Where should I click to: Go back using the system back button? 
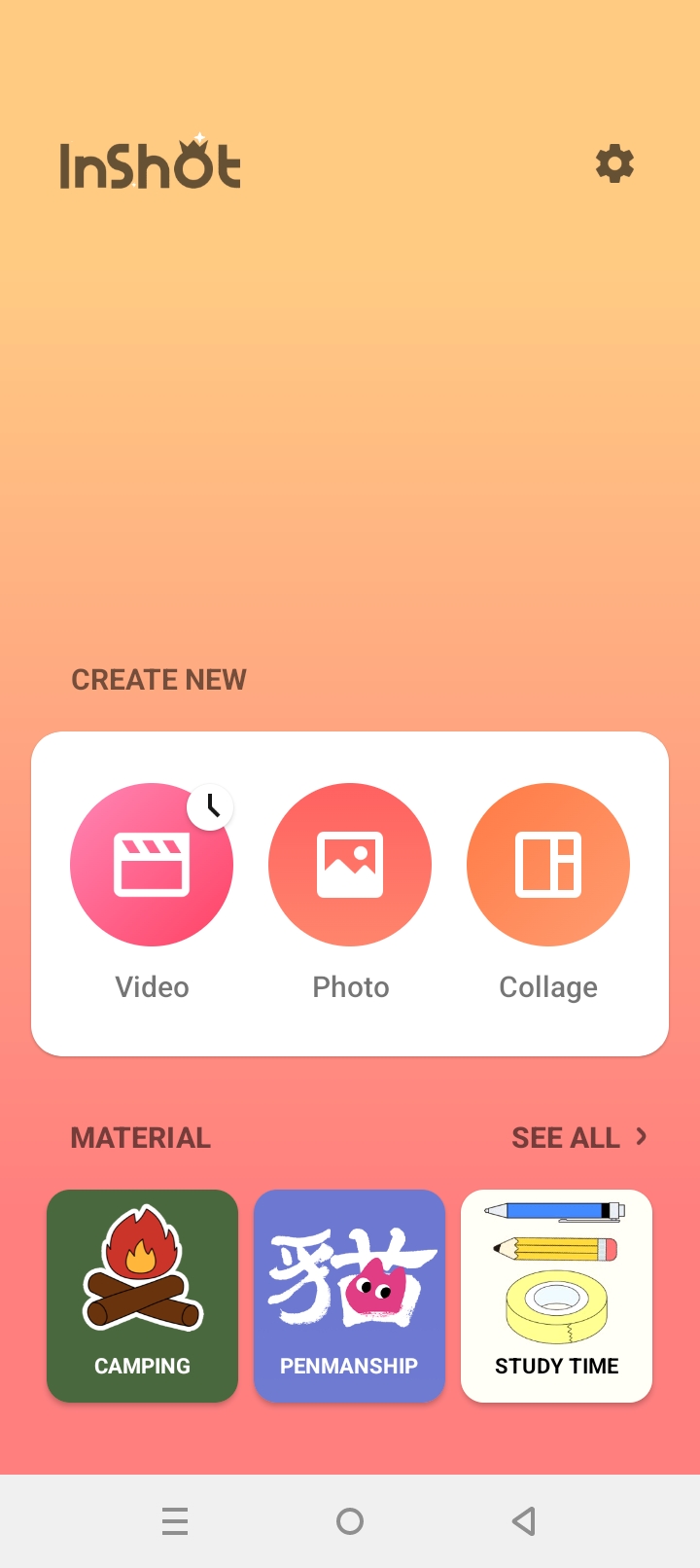tap(524, 1521)
